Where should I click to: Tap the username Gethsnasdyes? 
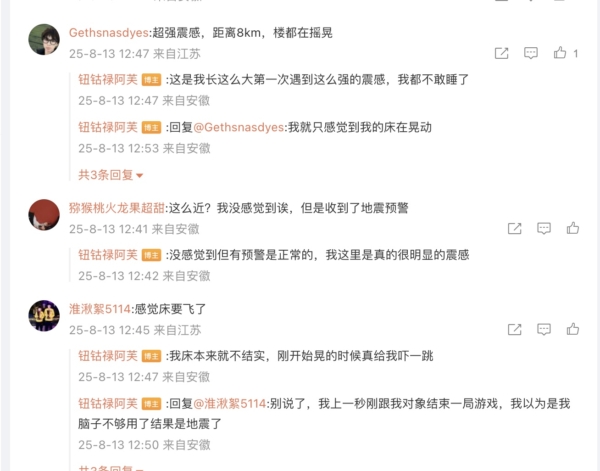(x=107, y=33)
